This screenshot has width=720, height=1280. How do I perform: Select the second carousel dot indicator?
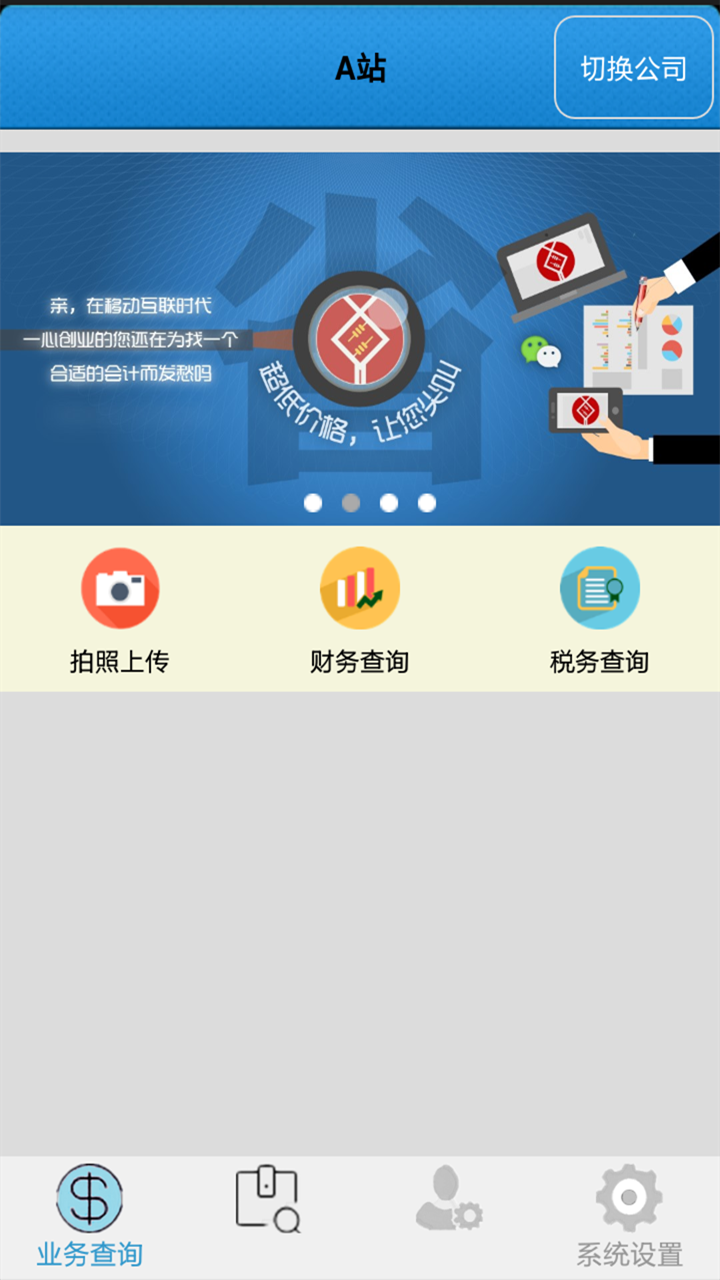pyautogui.click(x=350, y=503)
